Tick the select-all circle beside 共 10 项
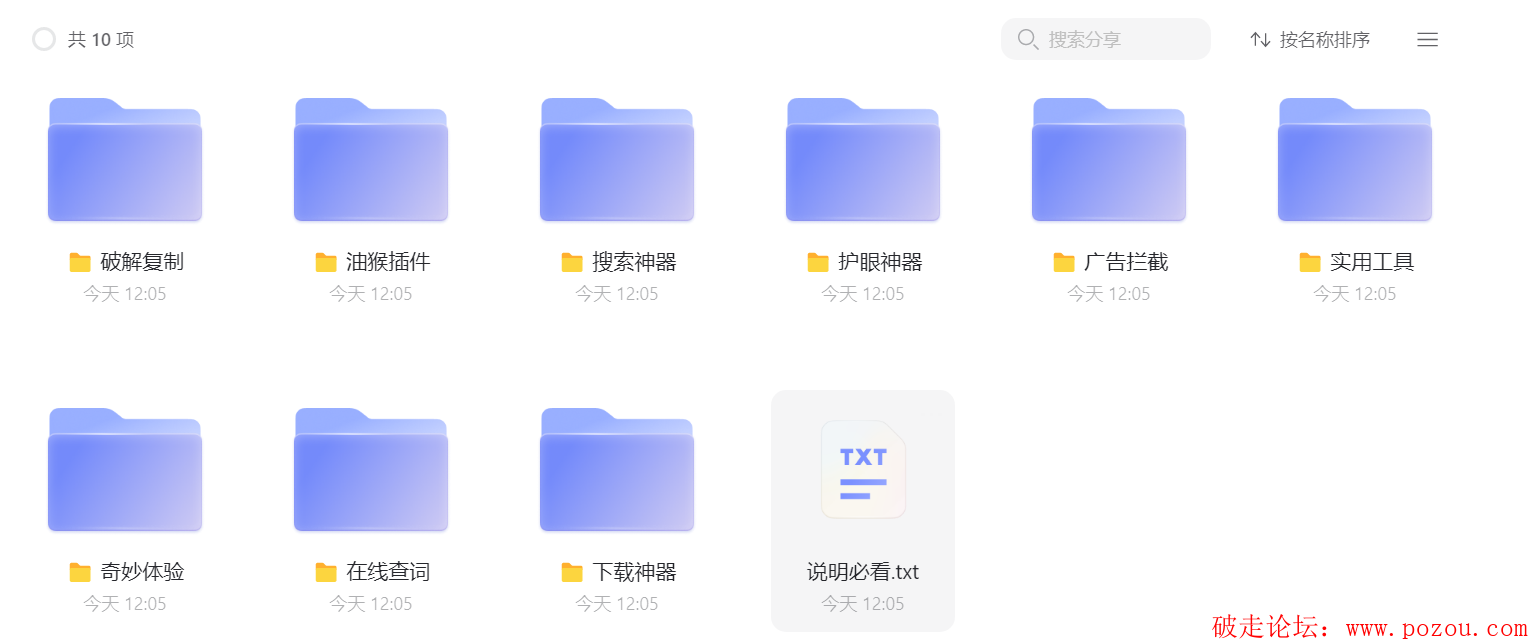This screenshot has width=1533, height=644. pos(44,39)
